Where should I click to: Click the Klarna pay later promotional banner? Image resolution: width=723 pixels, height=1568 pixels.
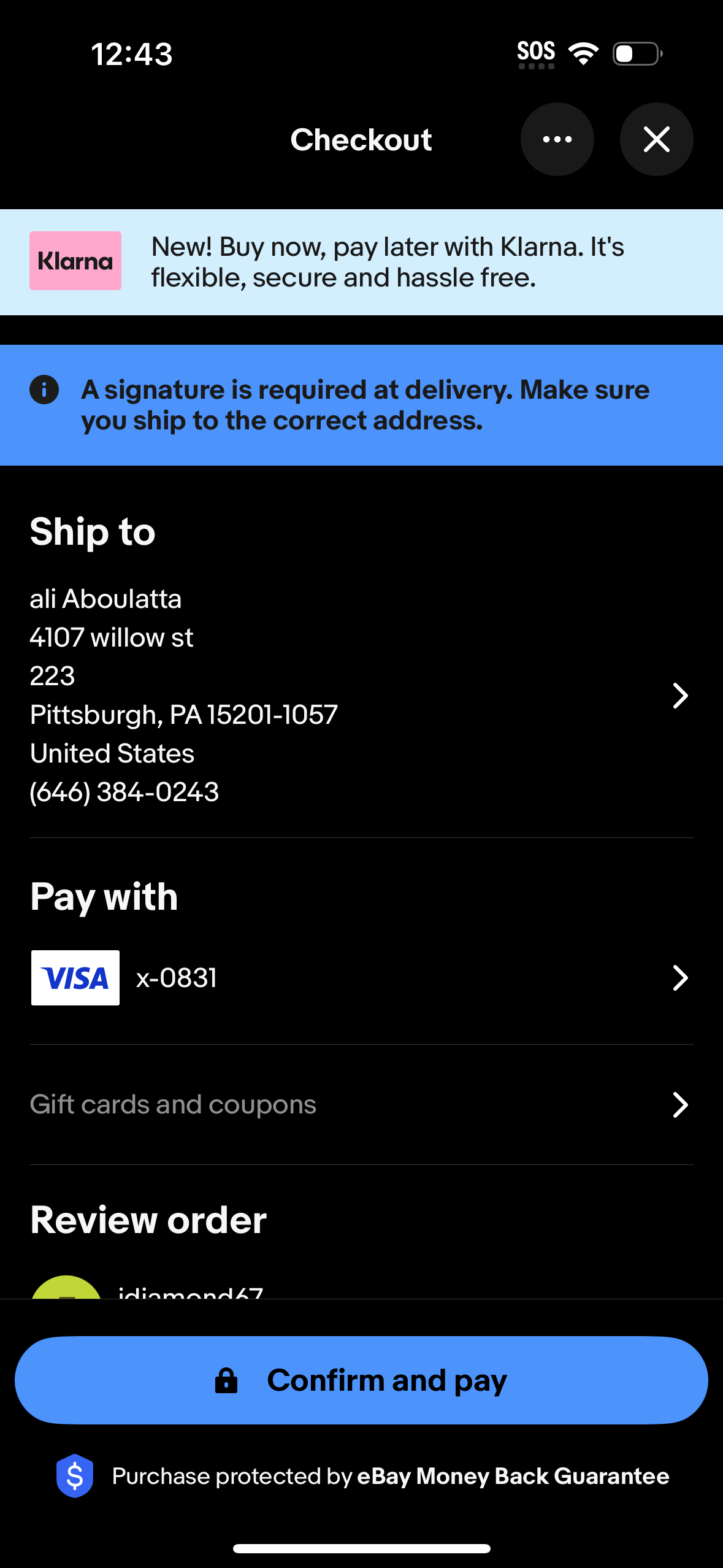(x=361, y=261)
